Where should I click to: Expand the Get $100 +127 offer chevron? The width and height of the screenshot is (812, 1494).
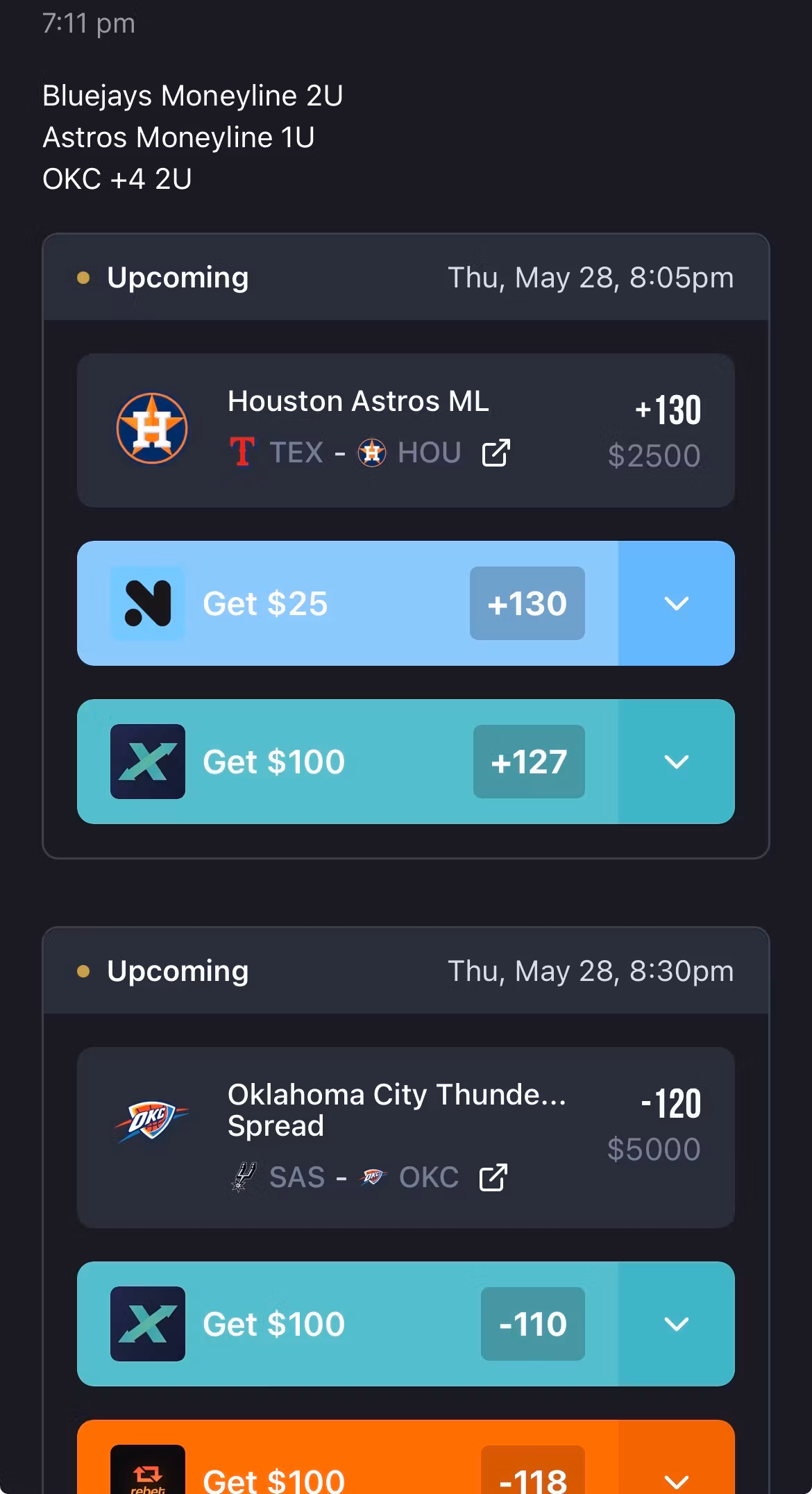[x=677, y=762]
